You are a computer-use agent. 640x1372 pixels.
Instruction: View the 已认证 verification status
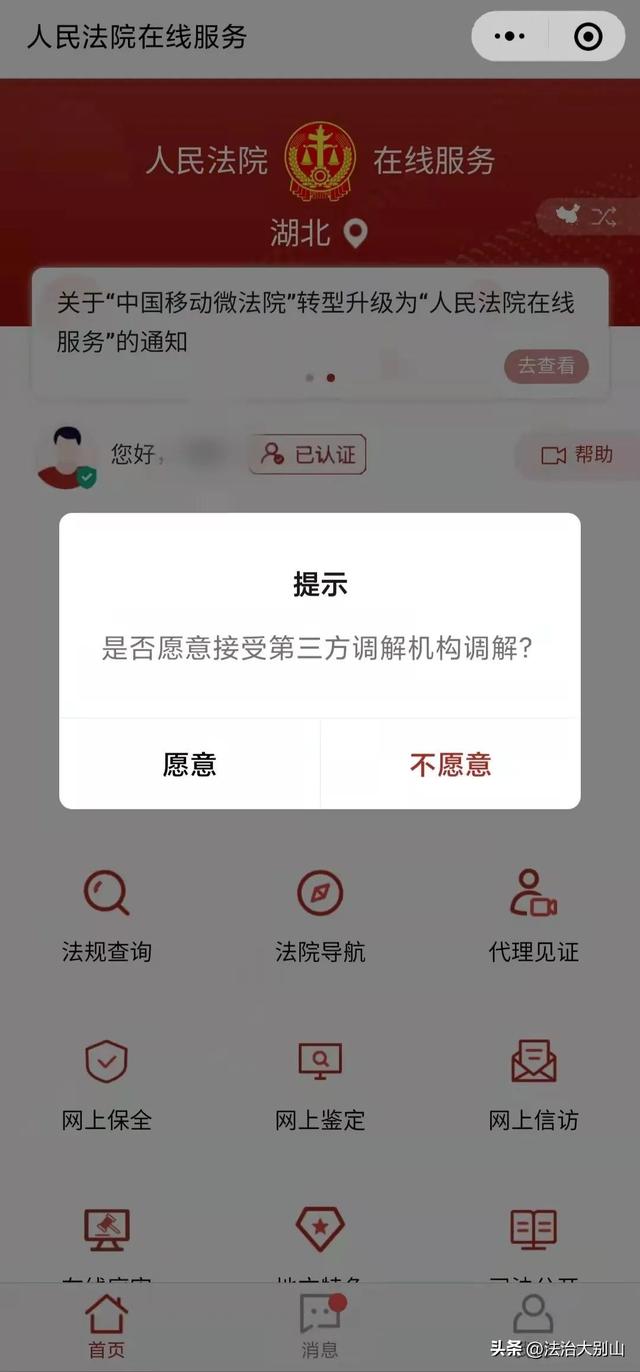(x=308, y=455)
